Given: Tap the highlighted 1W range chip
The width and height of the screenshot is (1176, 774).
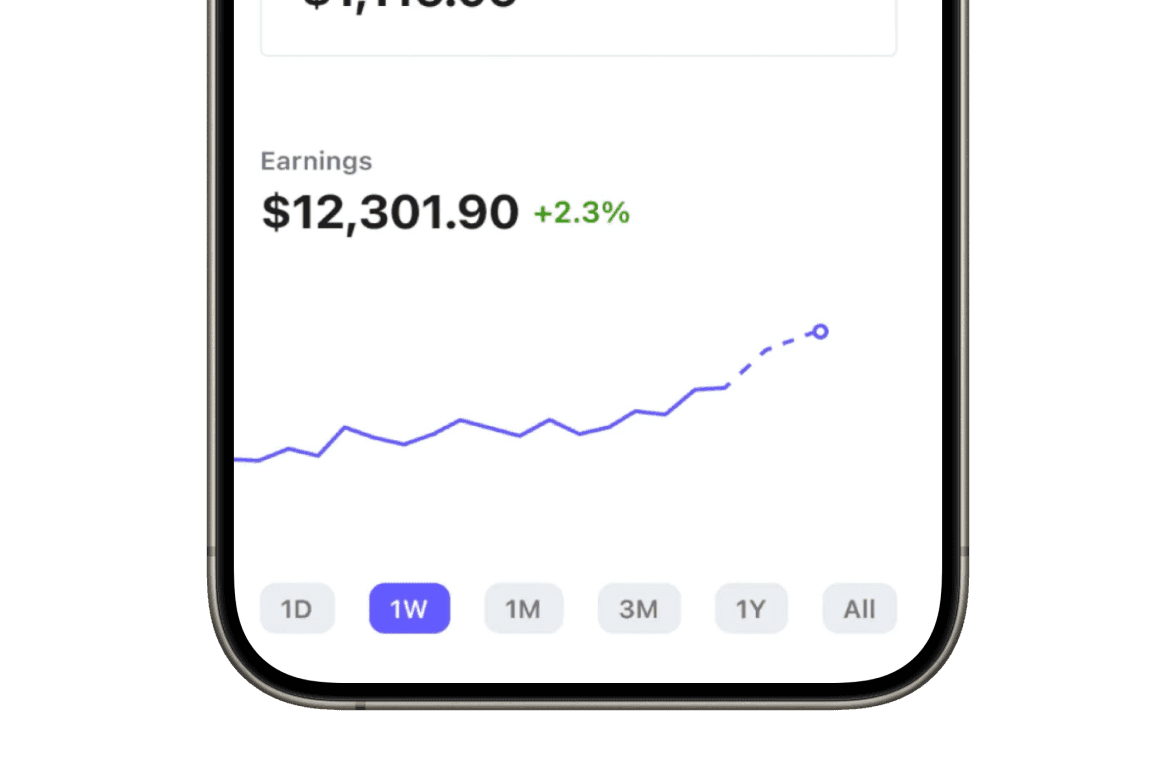Looking at the screenshot, I should pos(409,609).
